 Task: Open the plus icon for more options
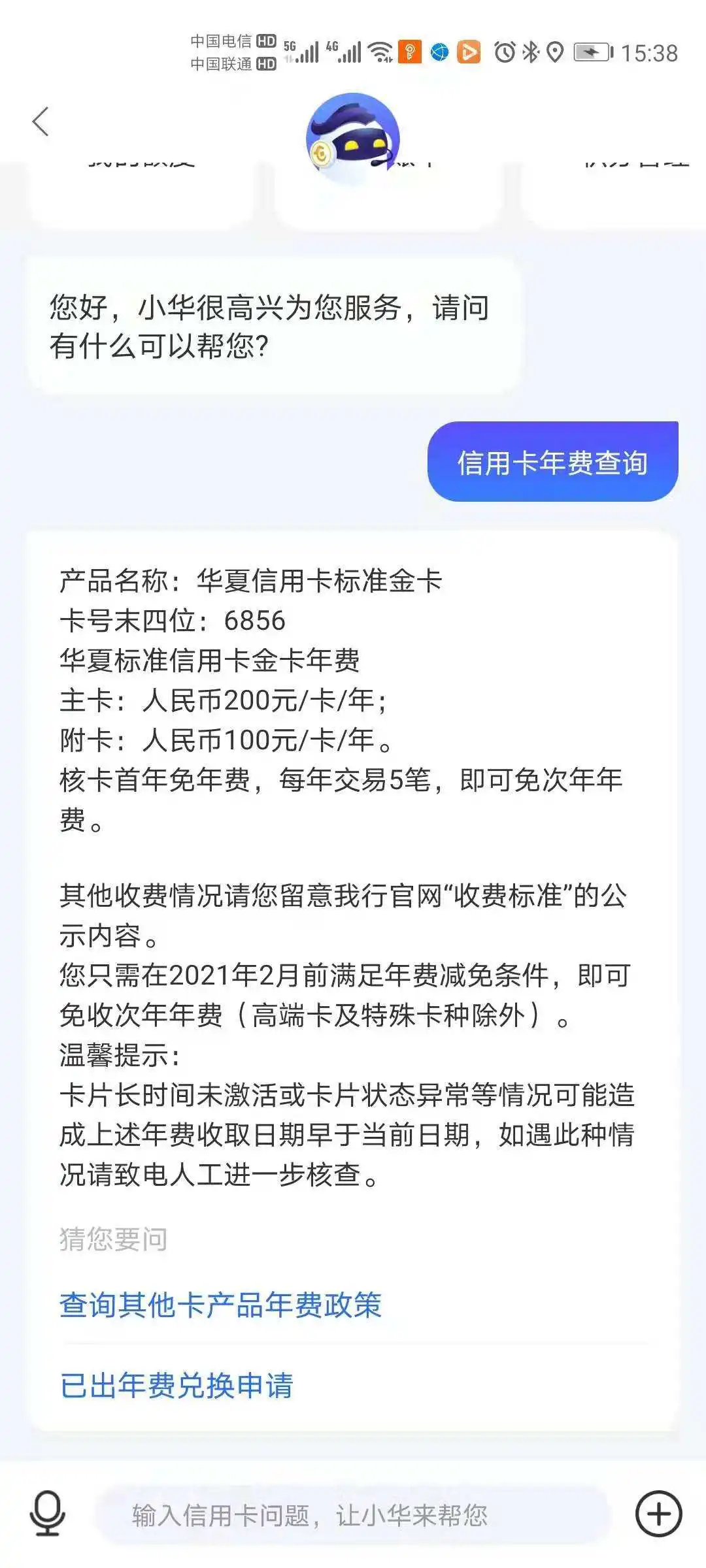pyautogui.click(x=660, y=1514)
